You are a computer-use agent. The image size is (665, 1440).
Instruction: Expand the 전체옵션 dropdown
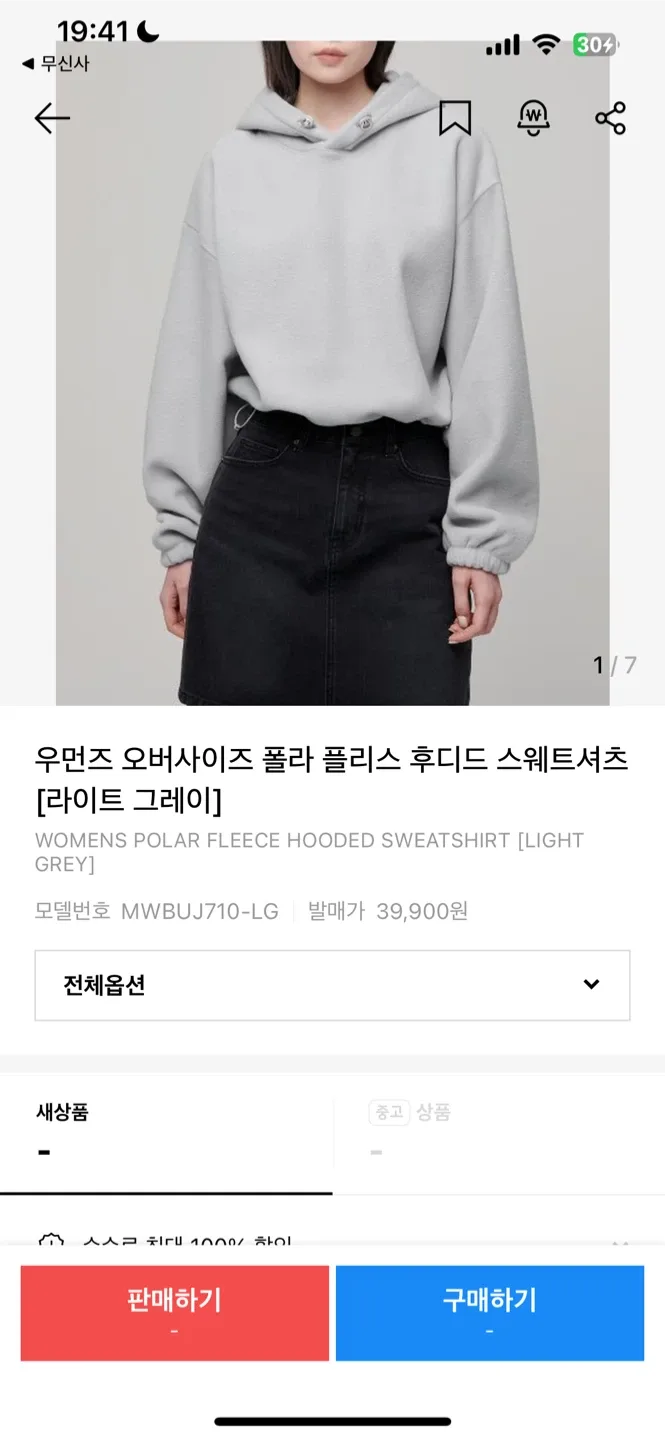point(332,985)
